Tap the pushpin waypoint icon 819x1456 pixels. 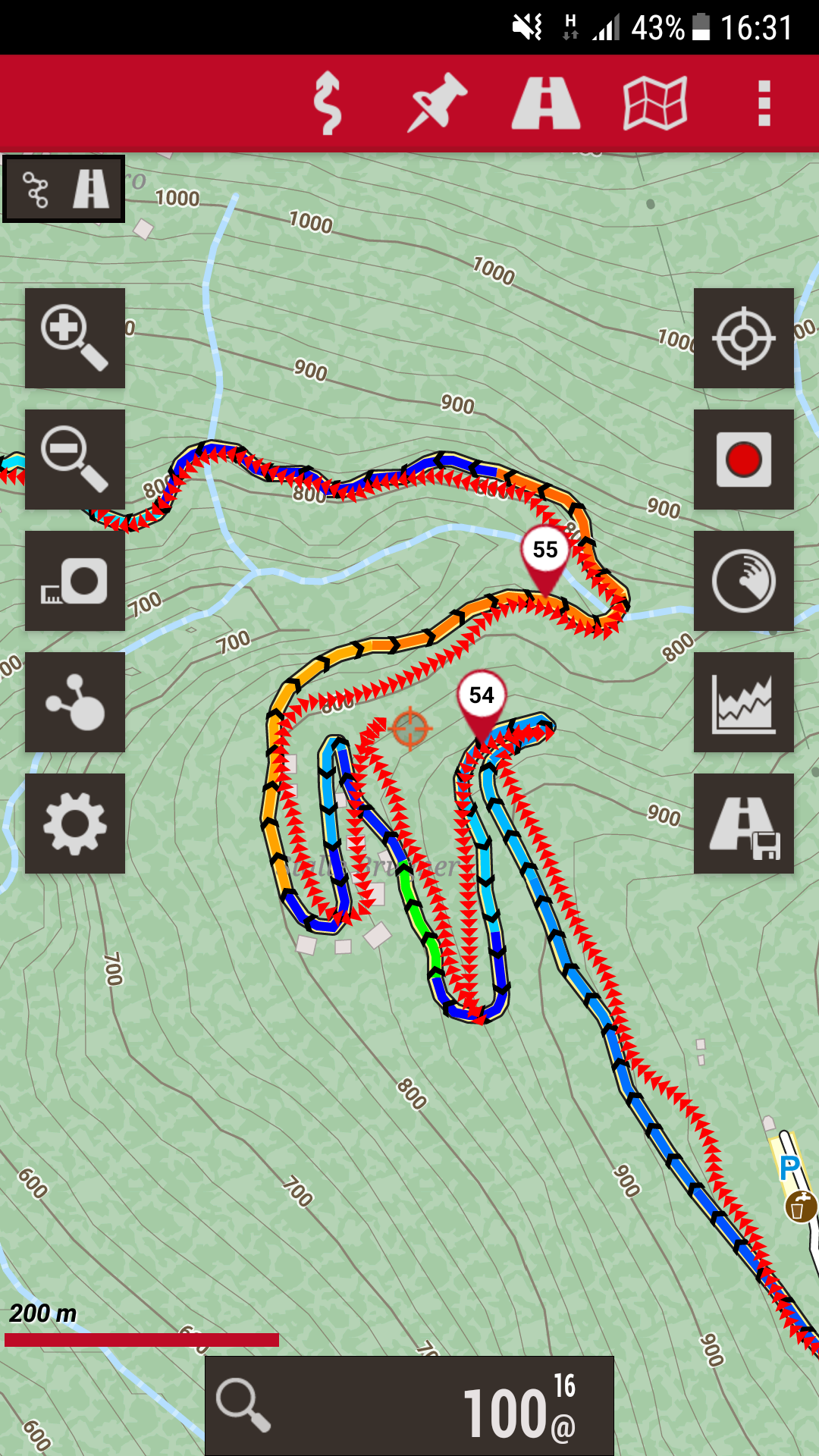[x=437, y=103]
